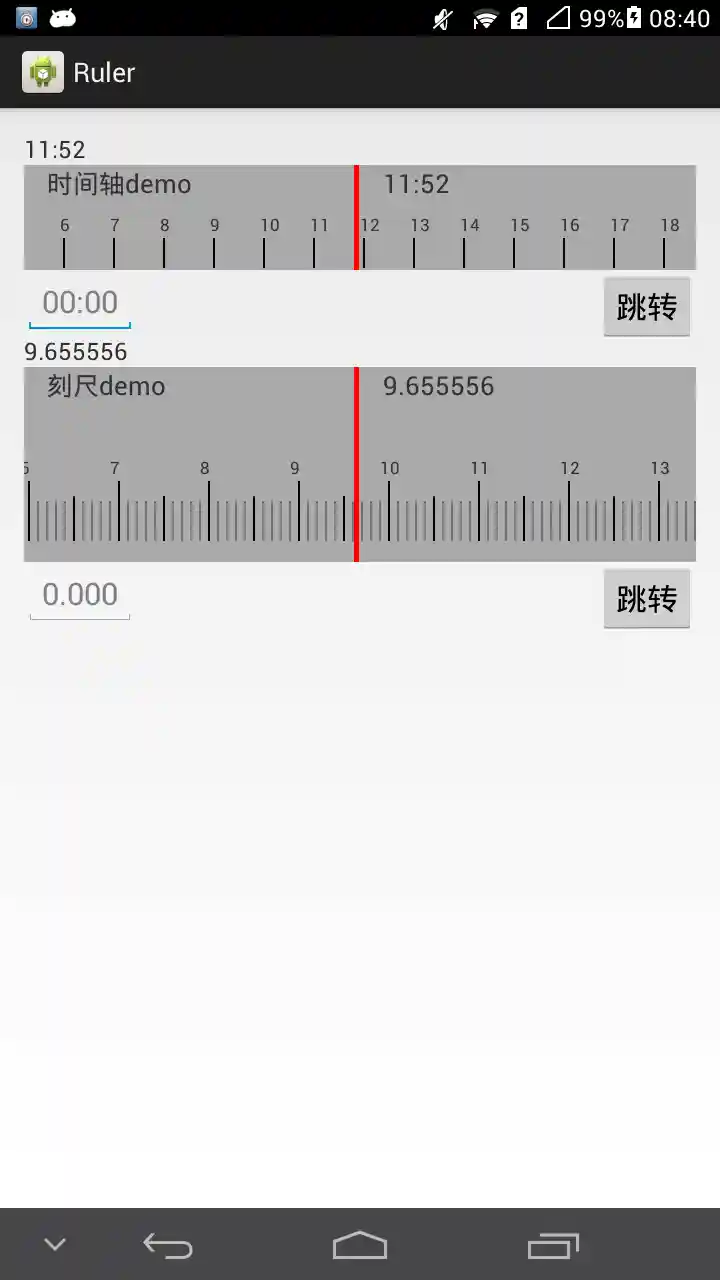Tap 跳转 button next to 0.000 field

647,599
